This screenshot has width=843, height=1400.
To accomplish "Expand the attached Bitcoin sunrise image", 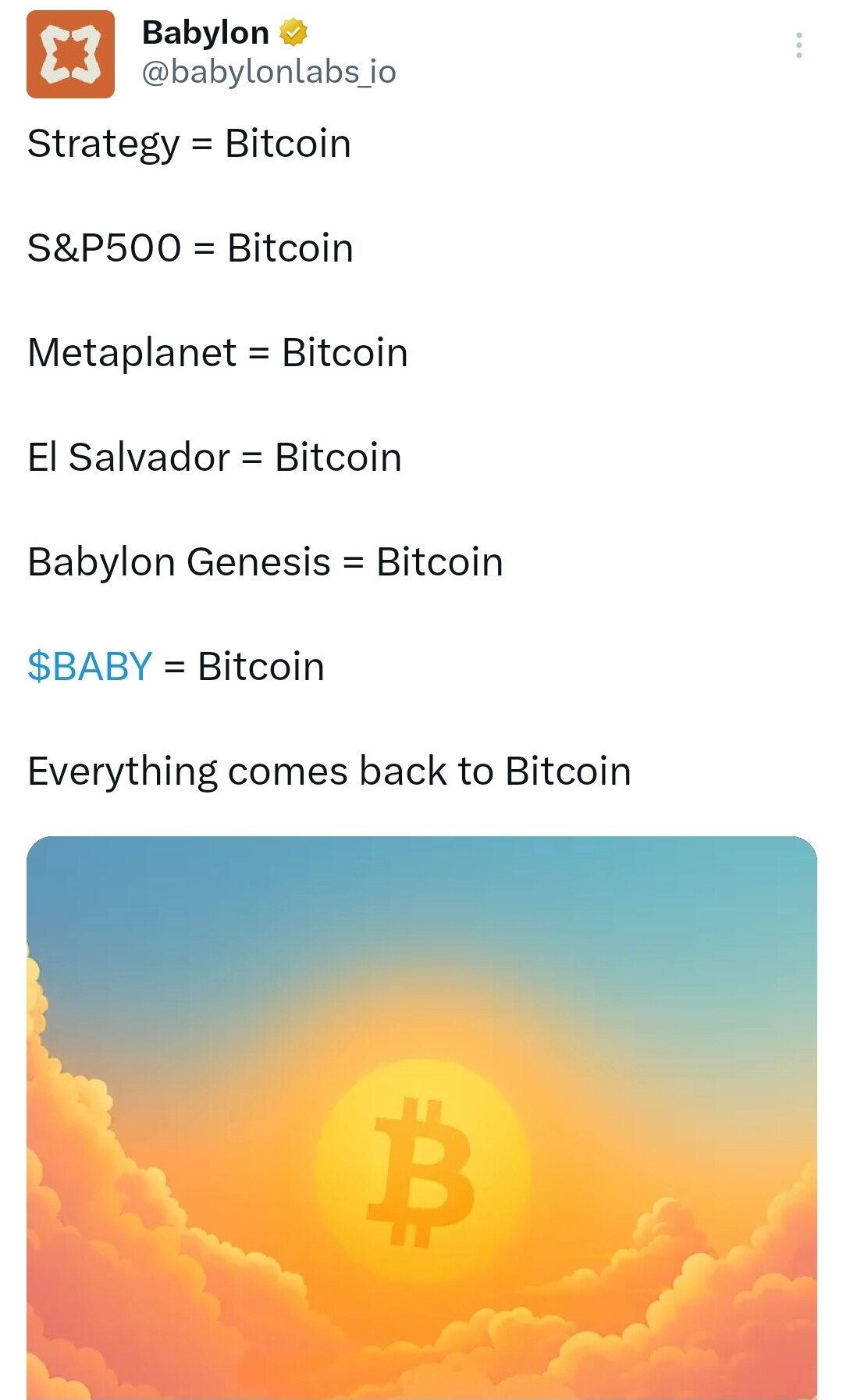I will [421, 1117].
